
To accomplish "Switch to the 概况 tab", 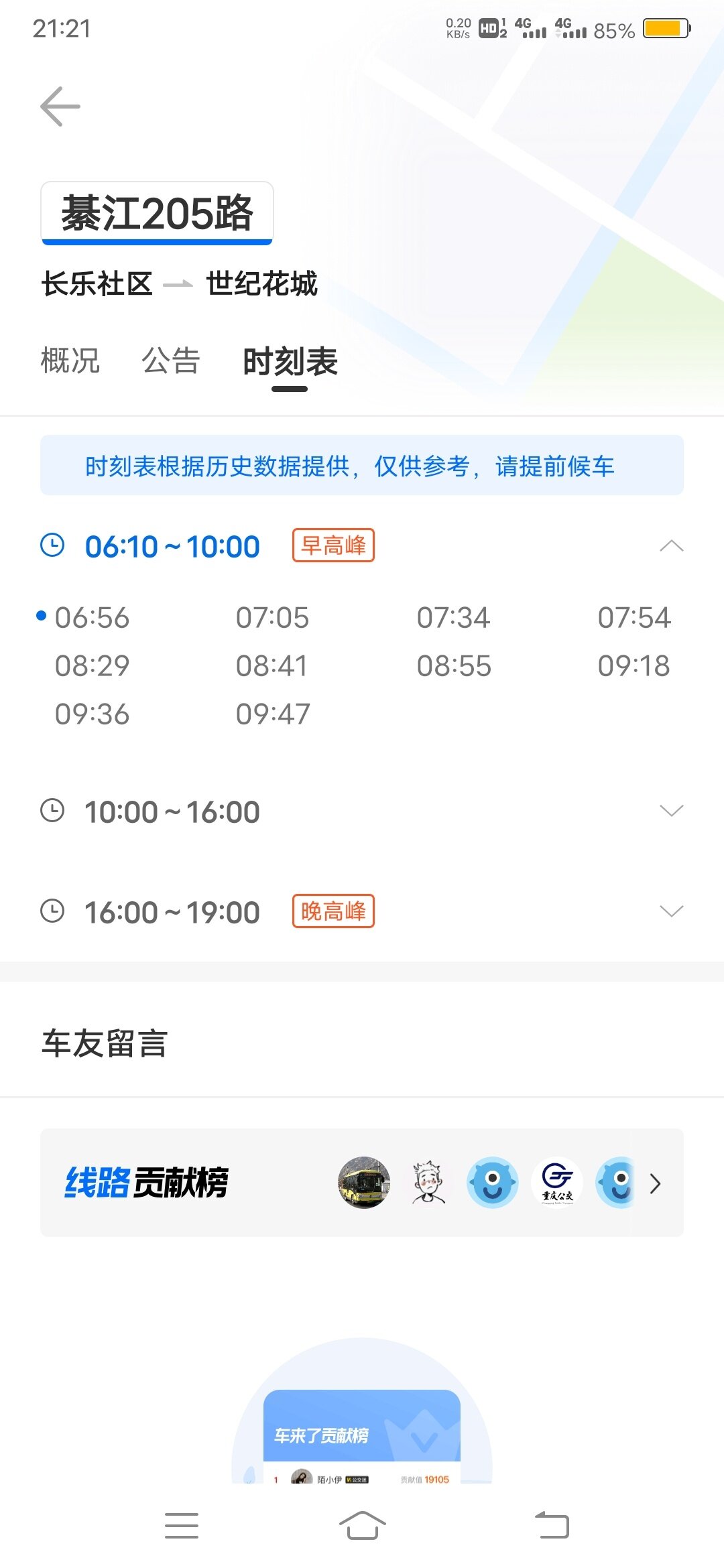I will point(70,361).
